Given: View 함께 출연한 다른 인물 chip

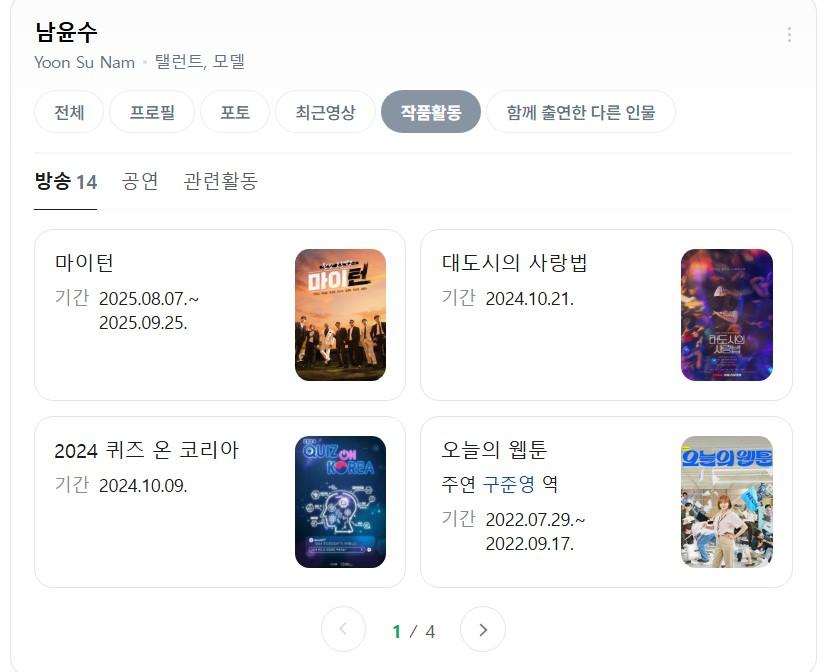Looking at the screenshot, I should [x=581, y=112].
